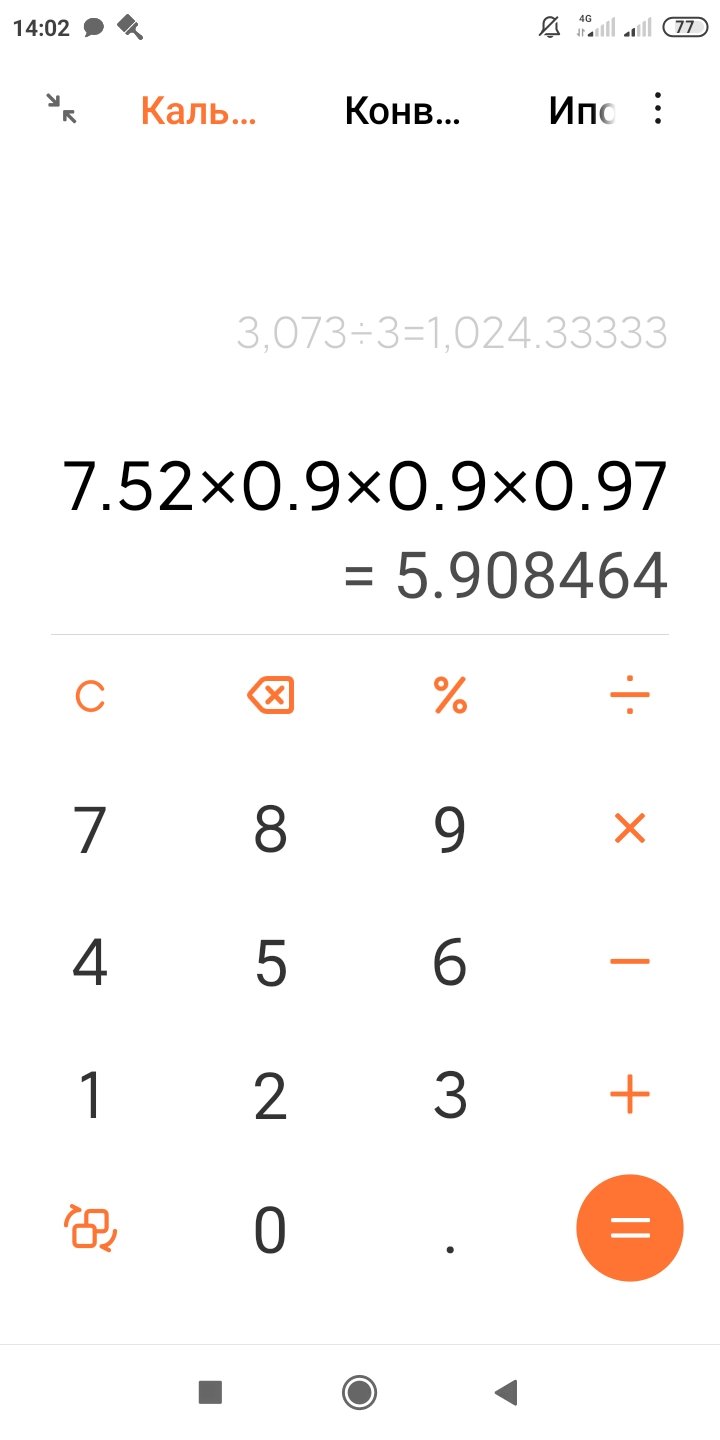The width and height of the screenshot is (720, 1440).
Task: Tap the percent key
Action: 450,696
